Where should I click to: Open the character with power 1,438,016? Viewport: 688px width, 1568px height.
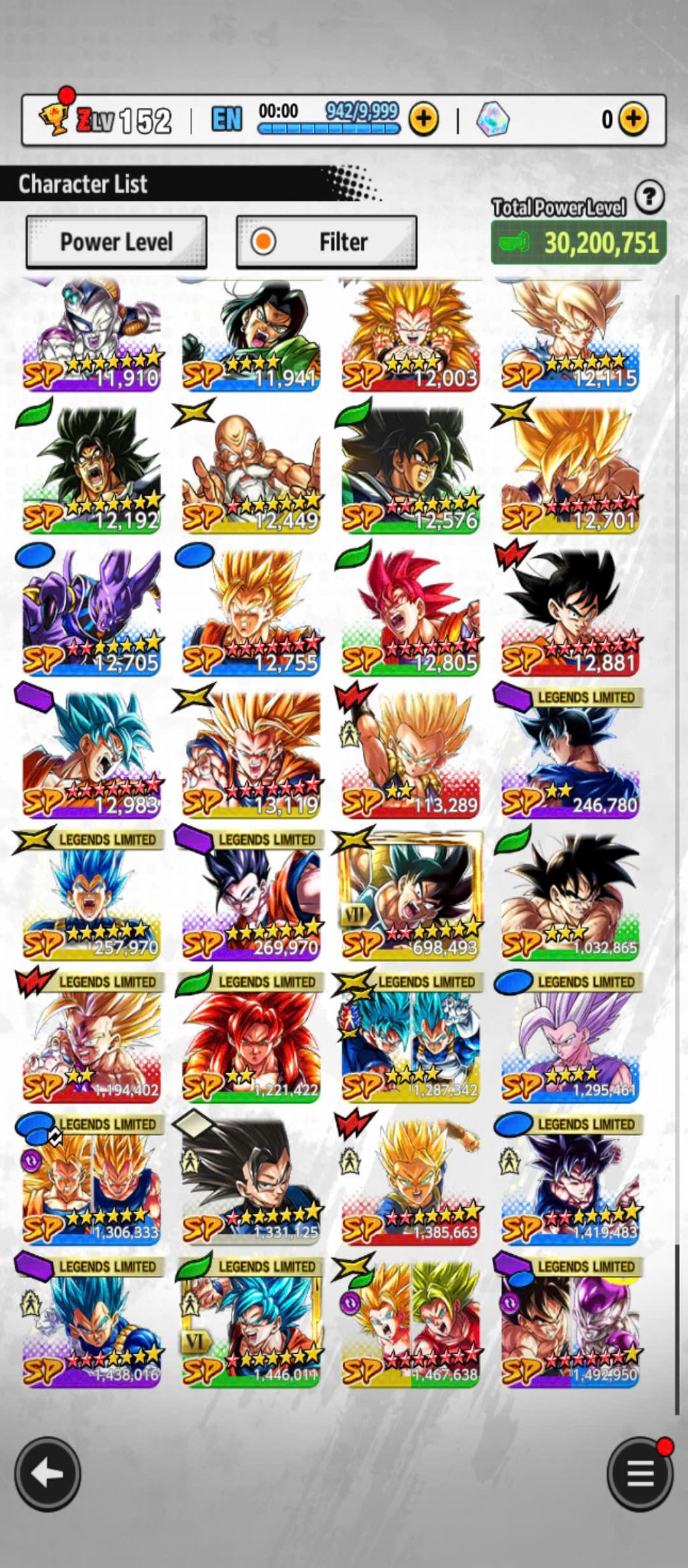click(x=92, y=1322)
